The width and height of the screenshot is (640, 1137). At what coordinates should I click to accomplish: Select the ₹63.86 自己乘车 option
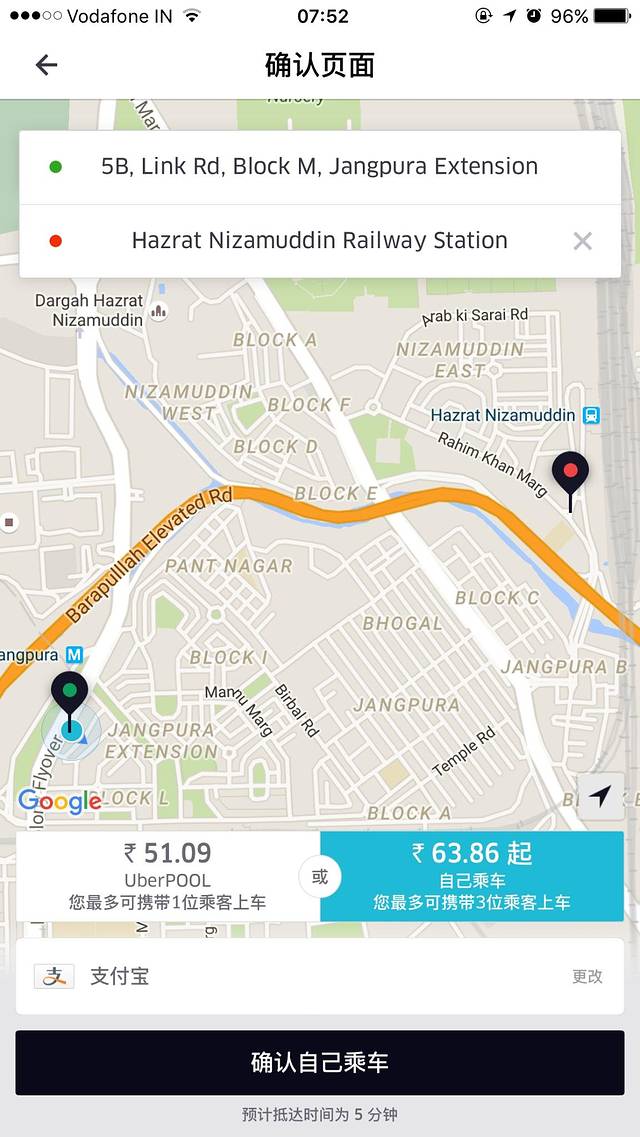[471, 877]
